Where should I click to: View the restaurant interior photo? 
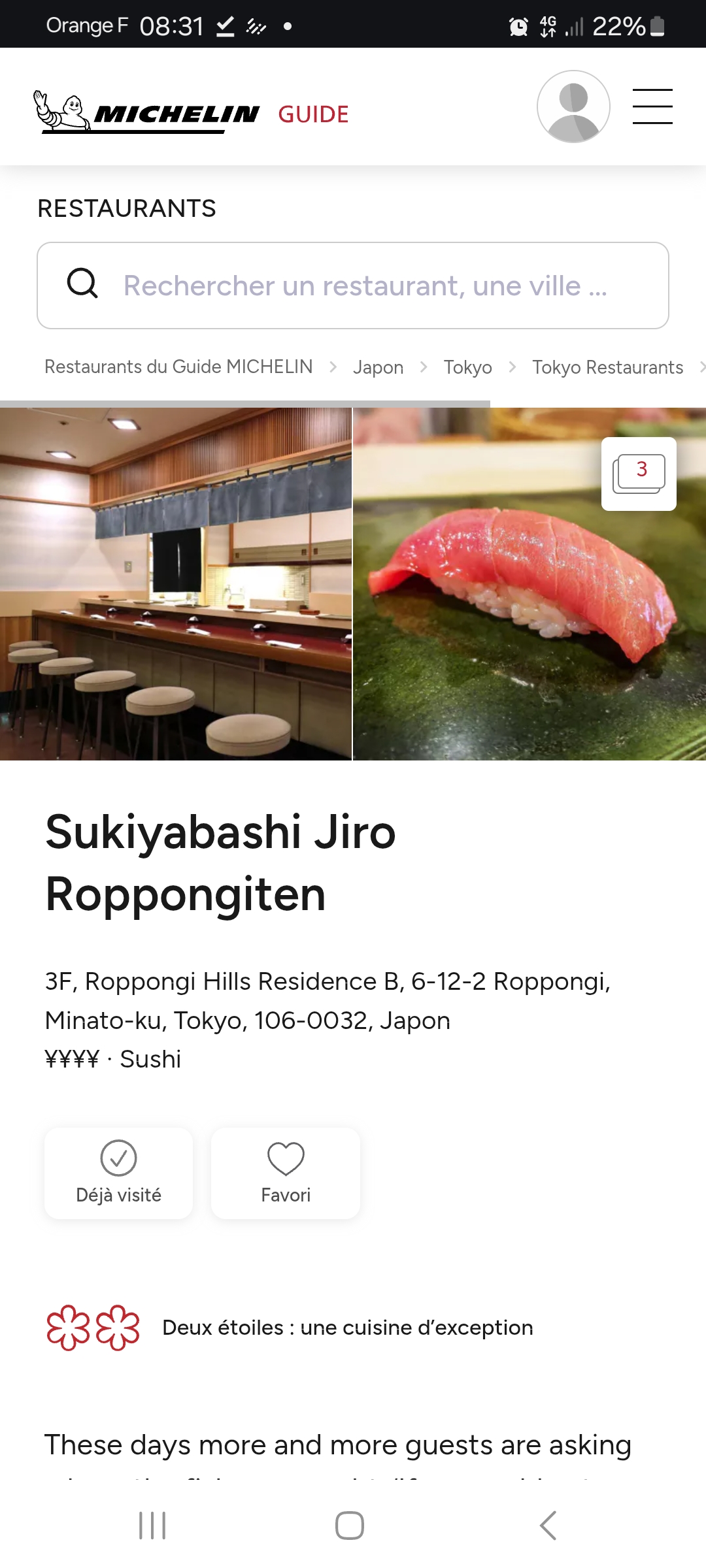[176, 584]
